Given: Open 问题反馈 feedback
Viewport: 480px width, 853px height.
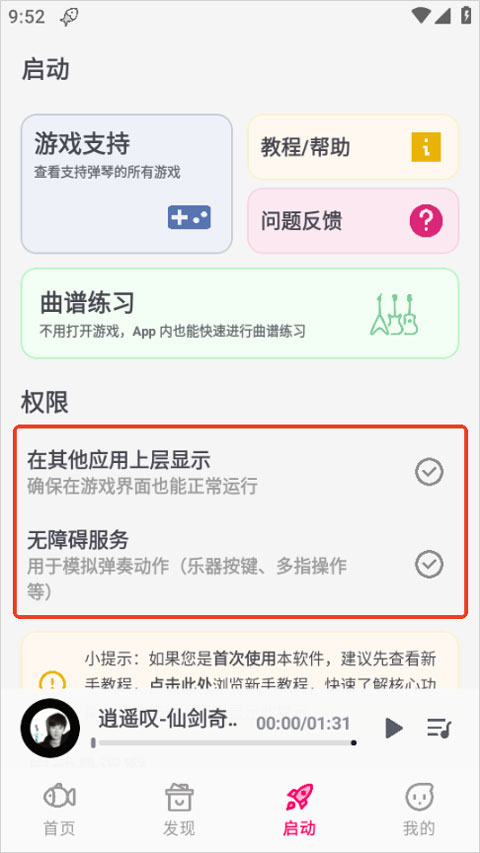Looking at the screenshot, I should (x=353, y=221).
